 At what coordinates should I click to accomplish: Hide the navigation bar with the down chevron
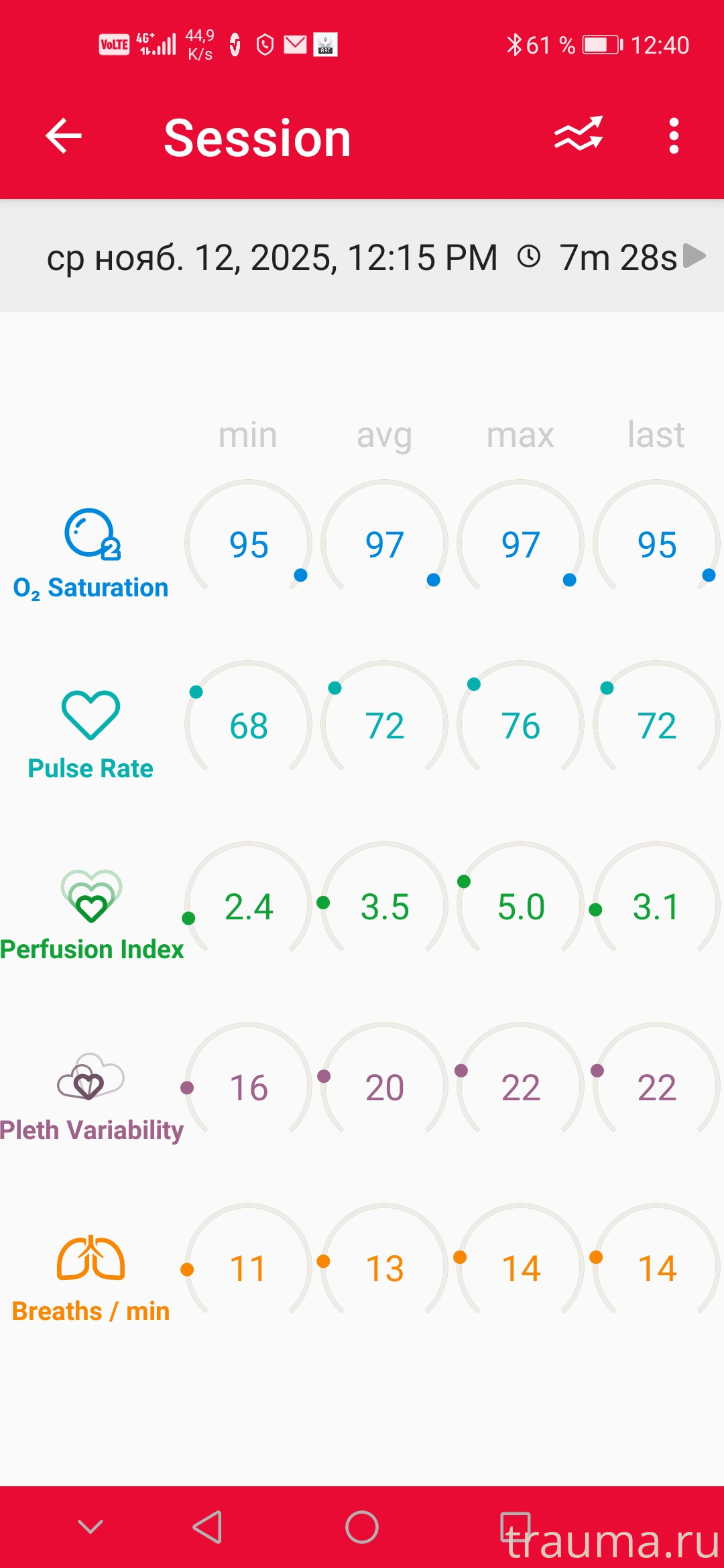click(90, 1527)
